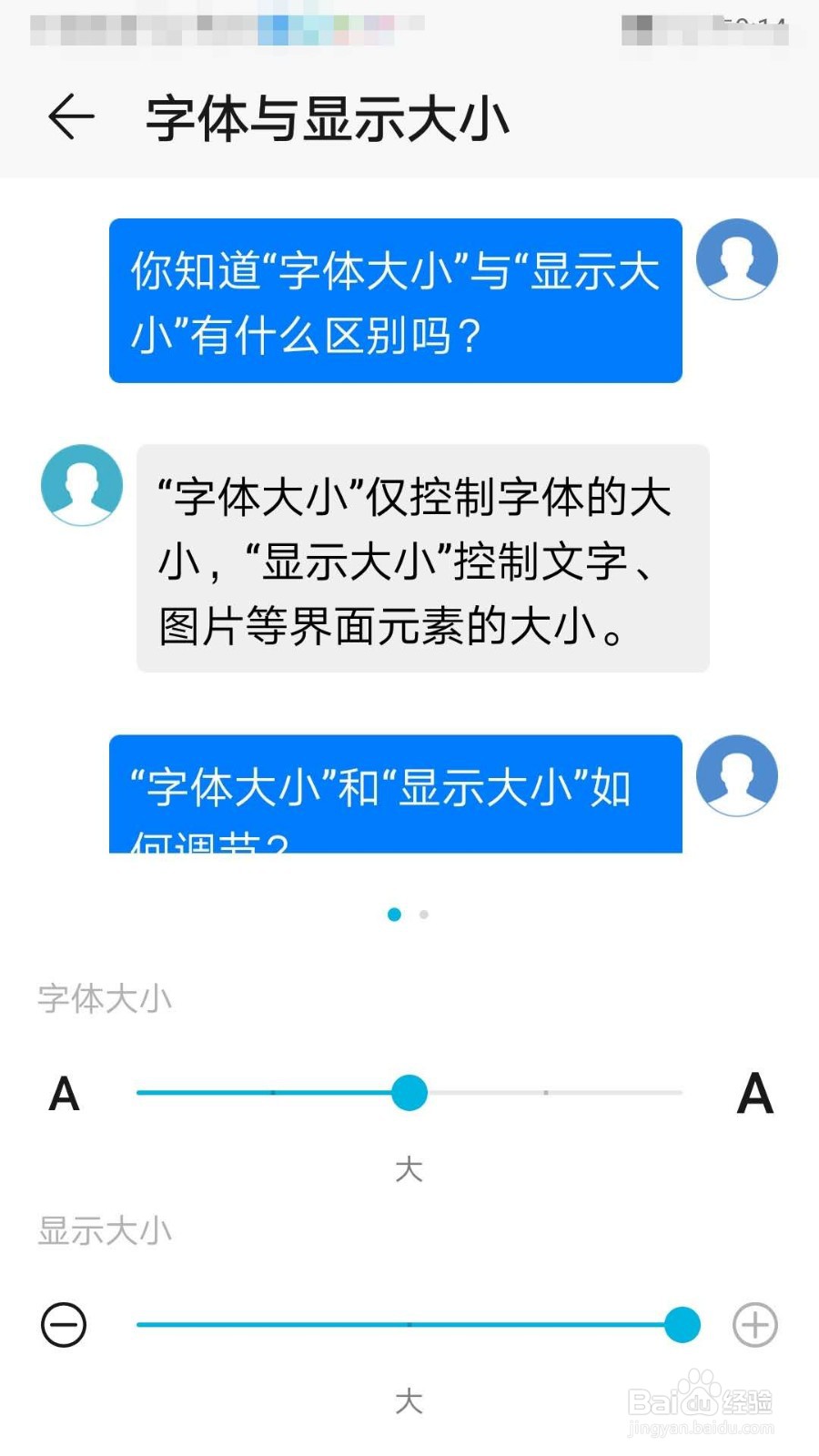819x1456 pixels.
Task: Tap the blue question bubble about font differences
Action: pos(394,300)
